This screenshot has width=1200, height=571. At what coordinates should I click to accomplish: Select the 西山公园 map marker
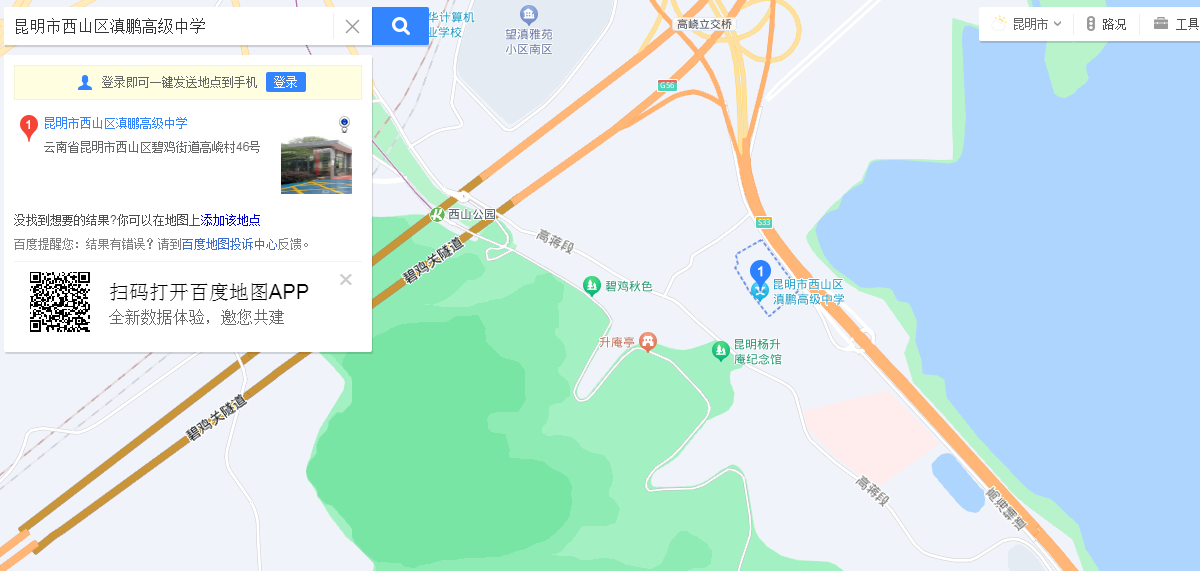(437, 214)
